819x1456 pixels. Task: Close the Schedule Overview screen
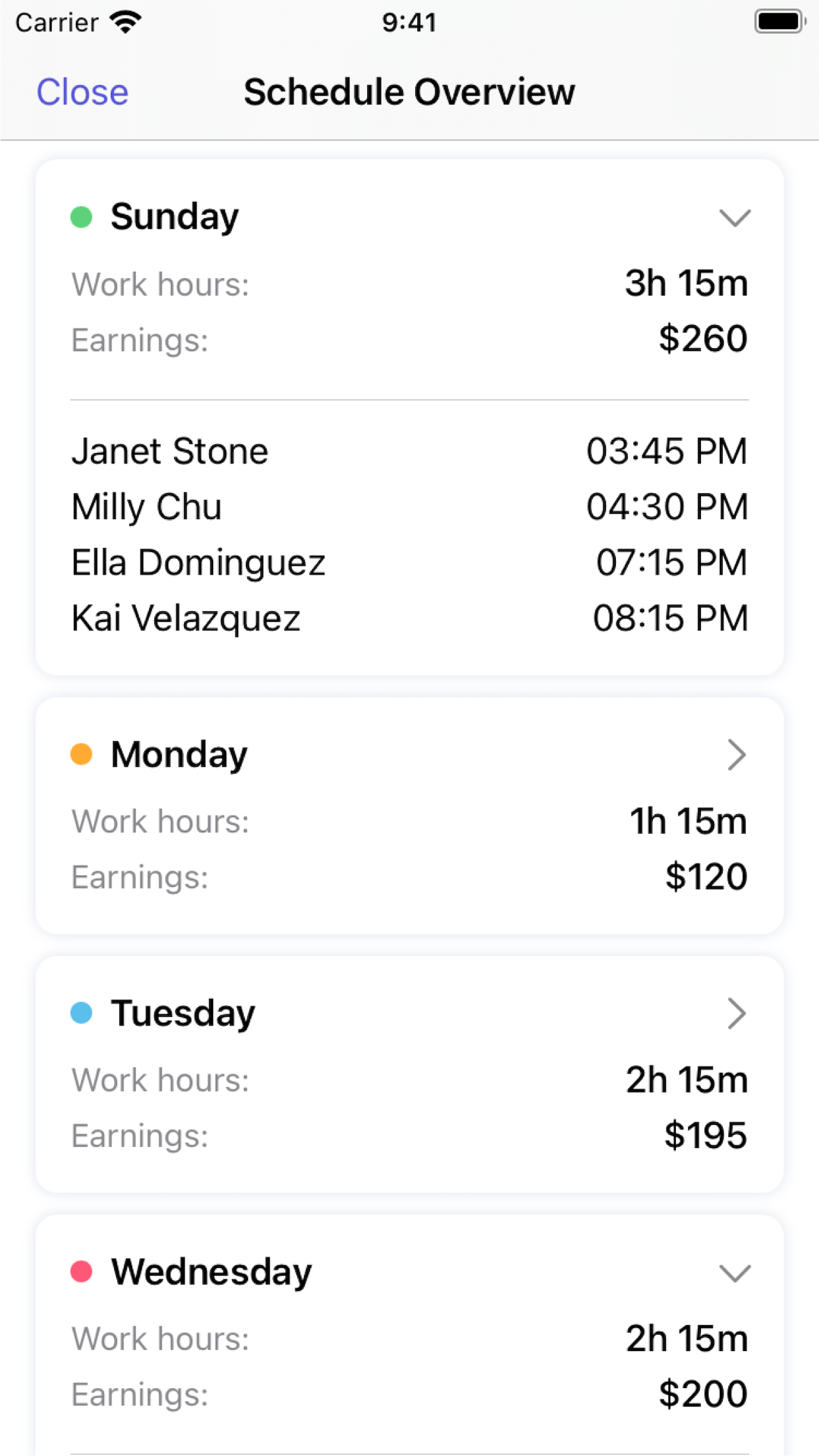82,92
